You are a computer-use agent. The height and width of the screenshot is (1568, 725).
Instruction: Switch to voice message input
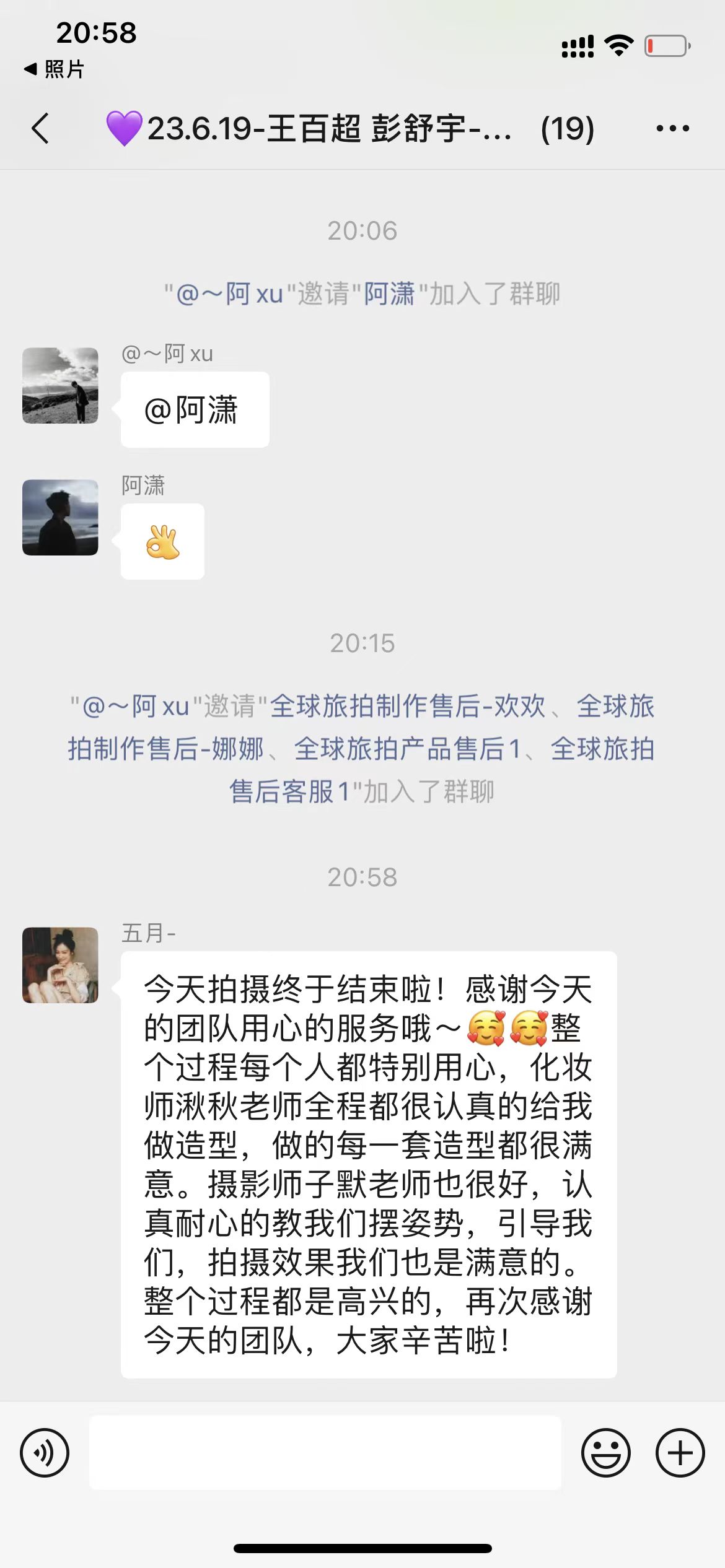[x=45, y=1453]
